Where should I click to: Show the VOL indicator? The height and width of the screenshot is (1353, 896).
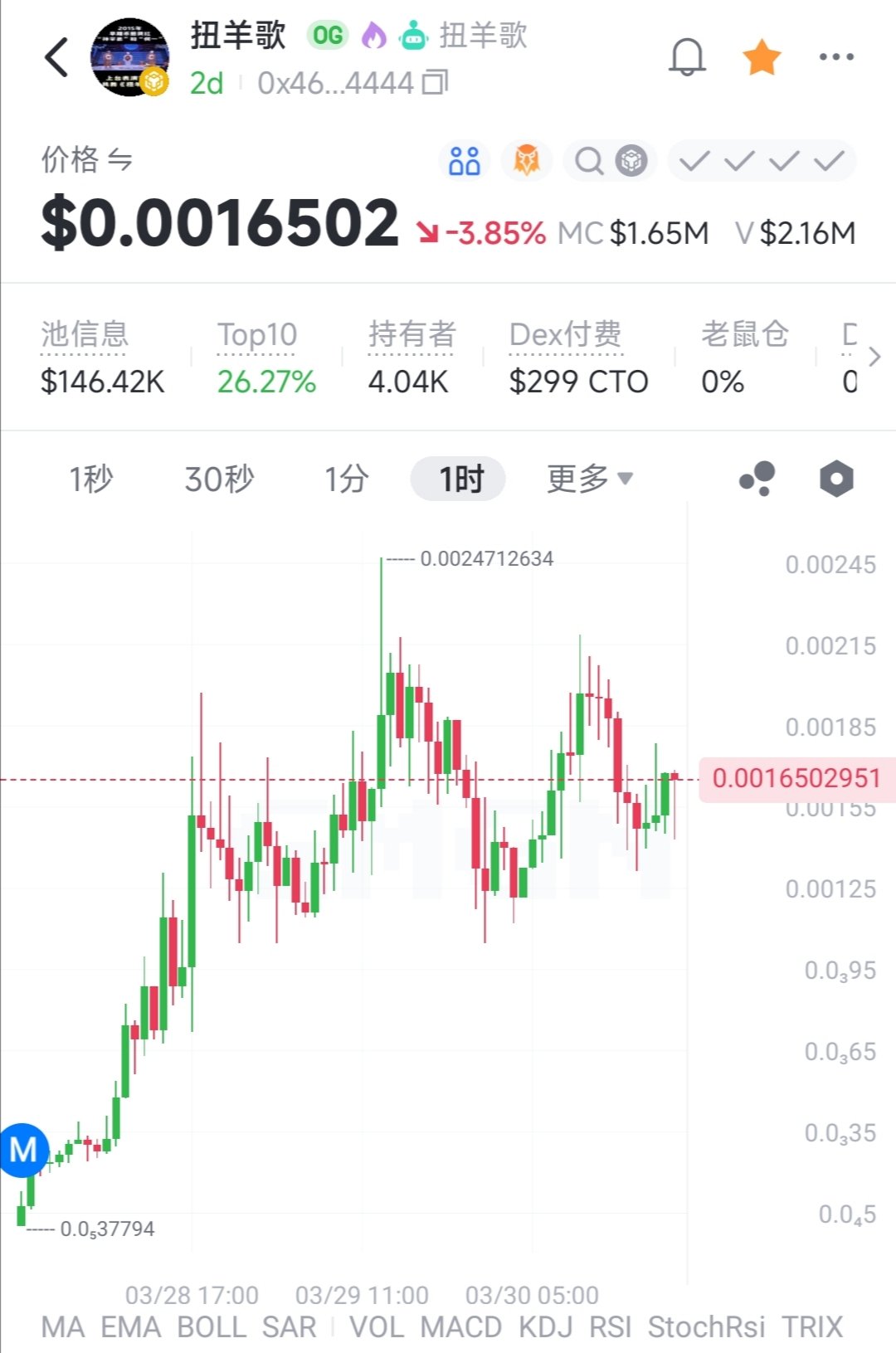377,1326
